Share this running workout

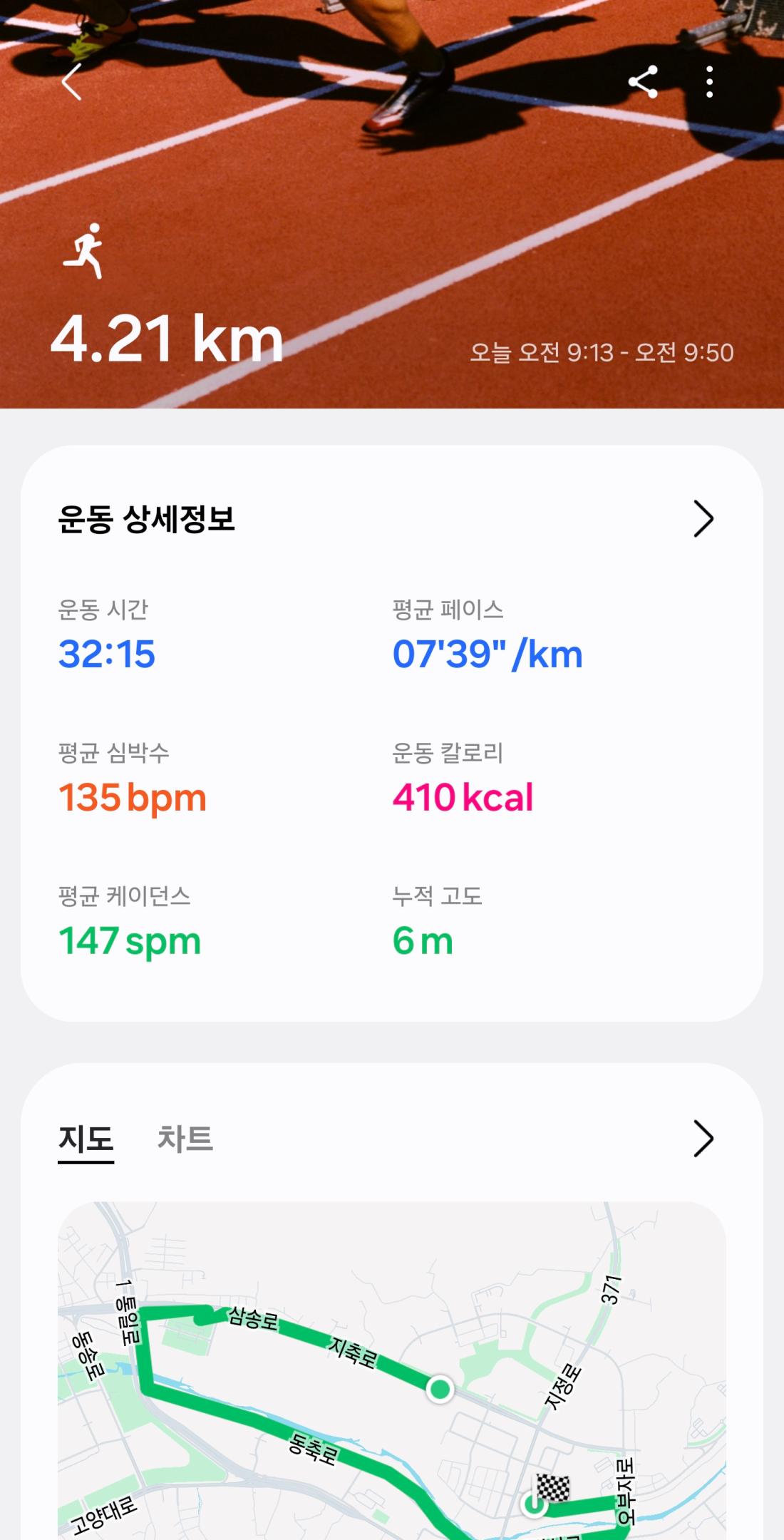643,82
